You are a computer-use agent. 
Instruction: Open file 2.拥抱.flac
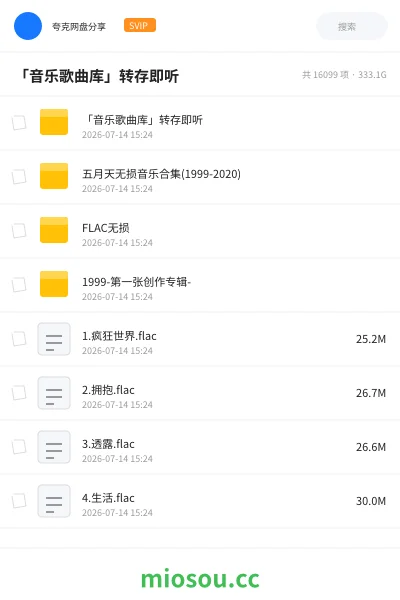pyautogui.click(x=200, y=393)
